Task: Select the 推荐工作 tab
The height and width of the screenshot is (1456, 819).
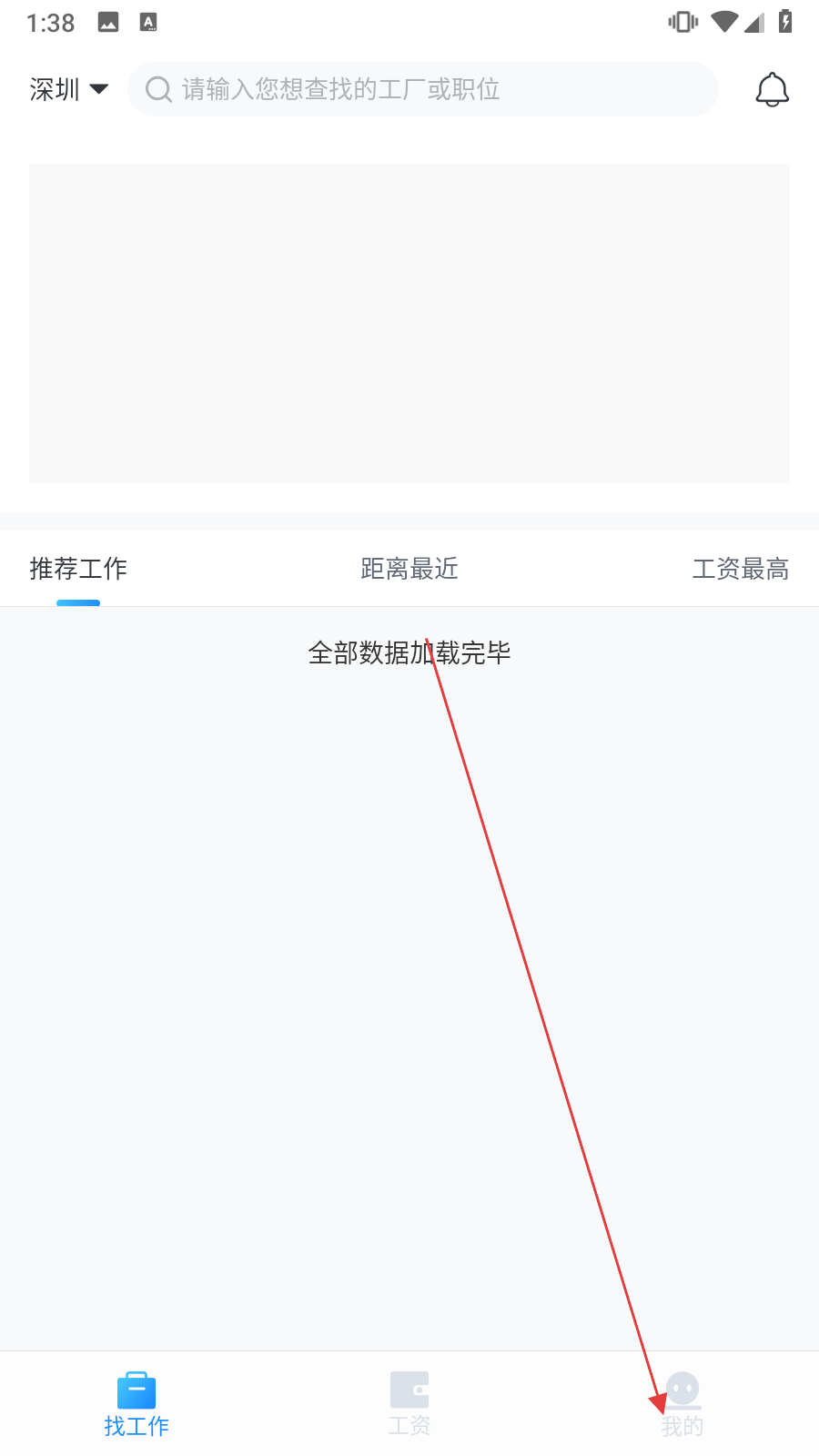Action: (x=78, y=569)
